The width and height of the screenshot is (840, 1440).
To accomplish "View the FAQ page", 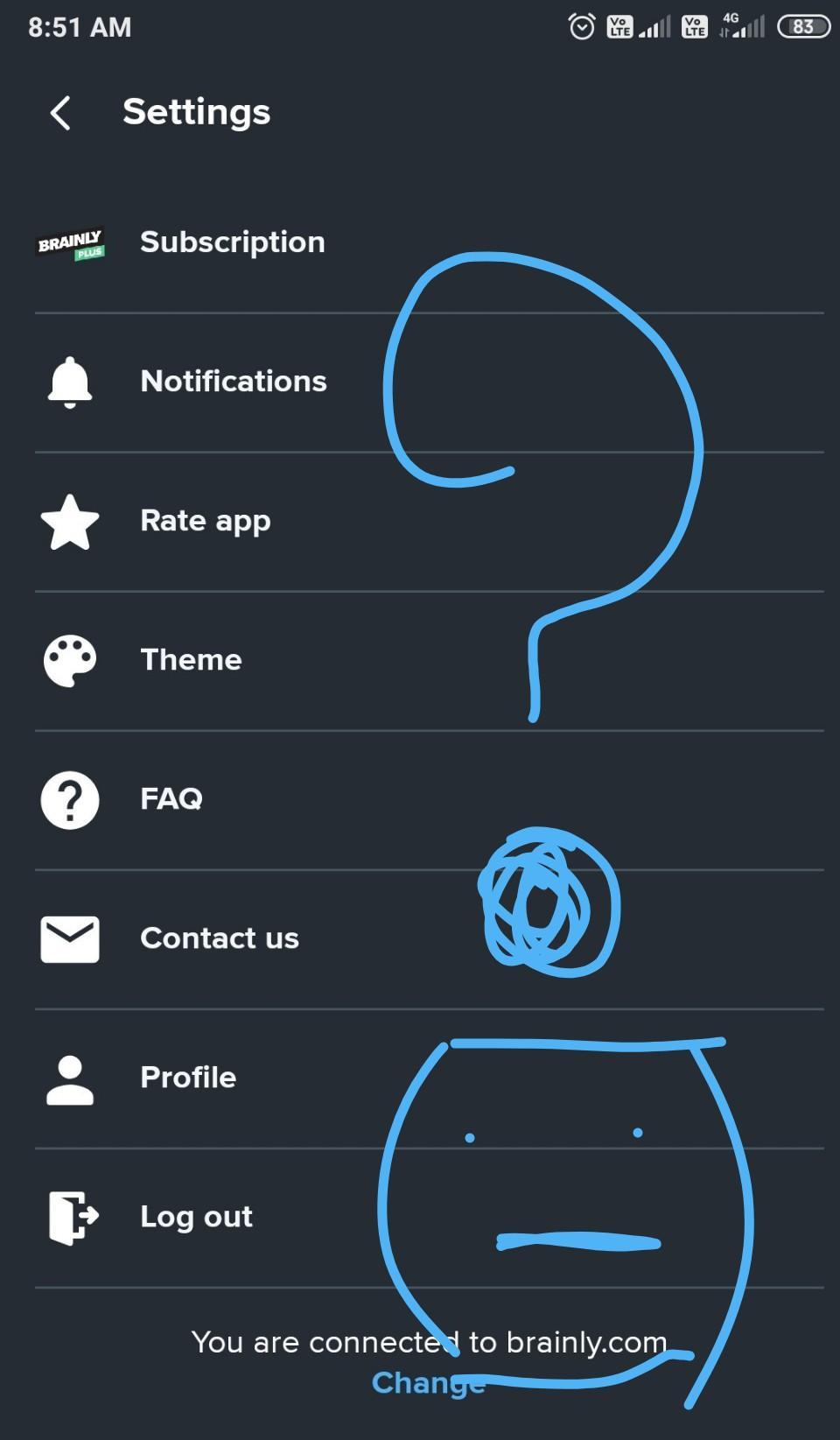I will [171, 799].
